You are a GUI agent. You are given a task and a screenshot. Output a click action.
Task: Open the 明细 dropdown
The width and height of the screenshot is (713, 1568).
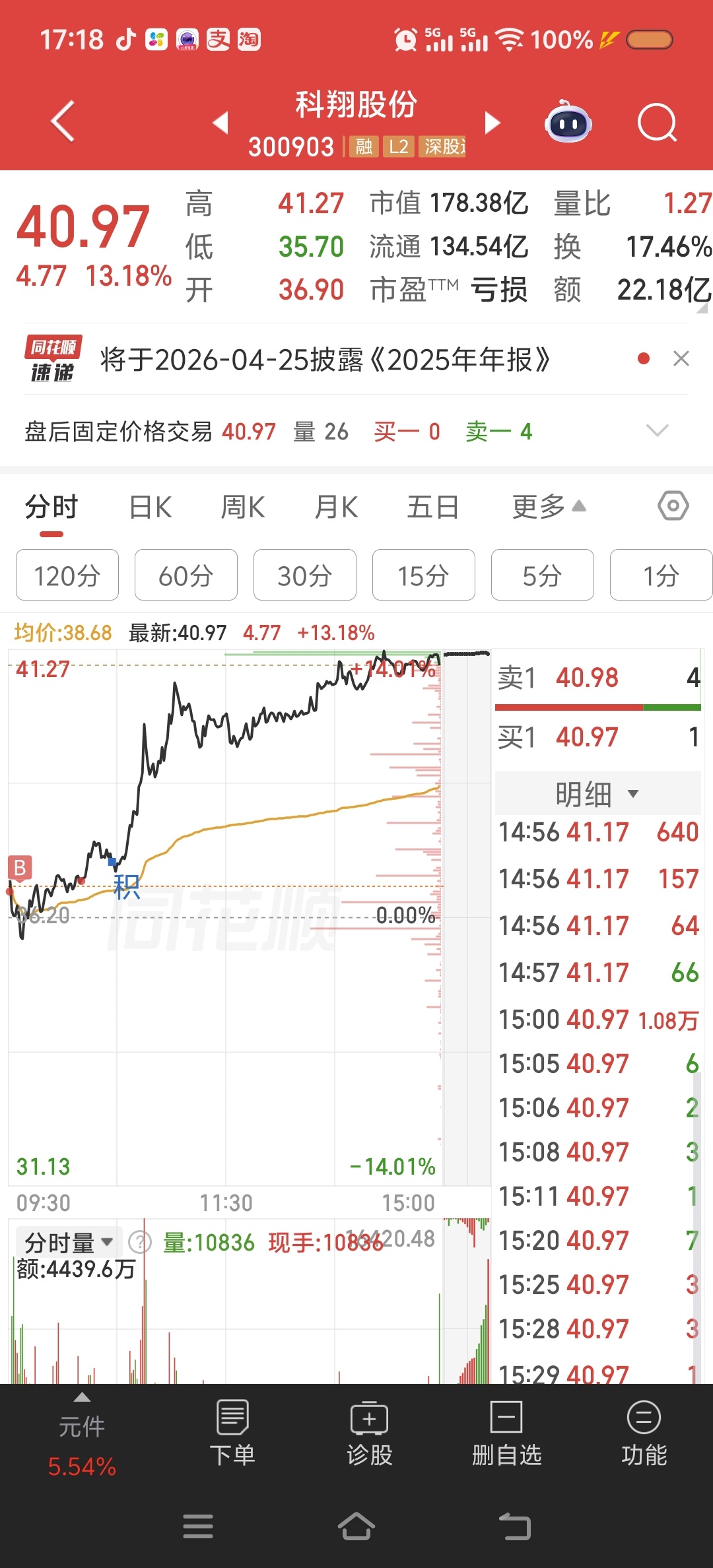[x=597, y=794]
